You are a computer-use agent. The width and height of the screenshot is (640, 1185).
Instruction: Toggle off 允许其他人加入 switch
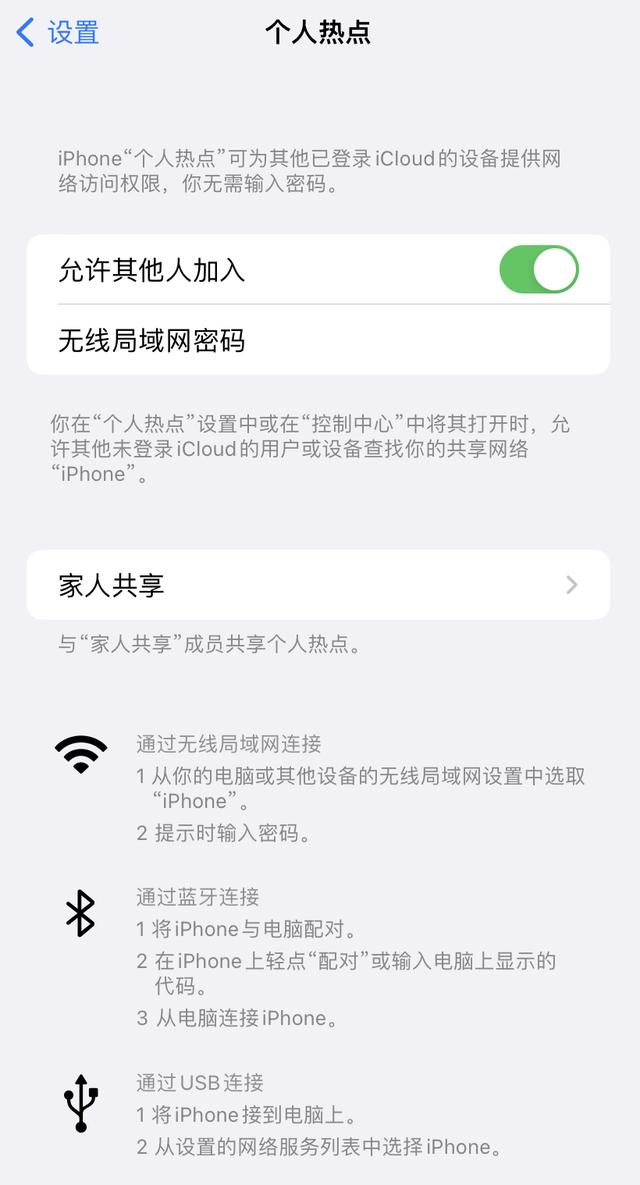click(x=538, y=270)
